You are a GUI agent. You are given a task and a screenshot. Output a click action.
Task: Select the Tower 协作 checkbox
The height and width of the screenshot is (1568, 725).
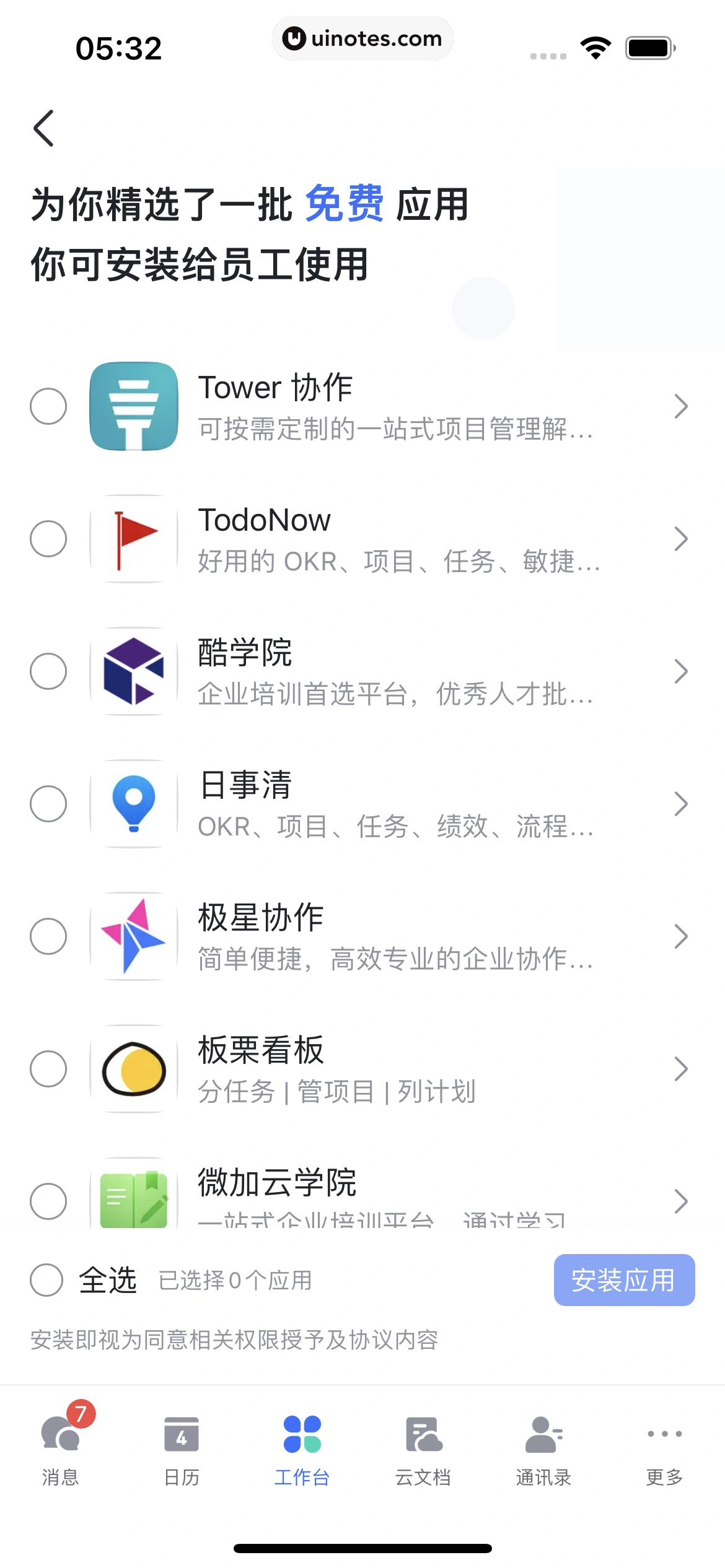coord(48,406)
